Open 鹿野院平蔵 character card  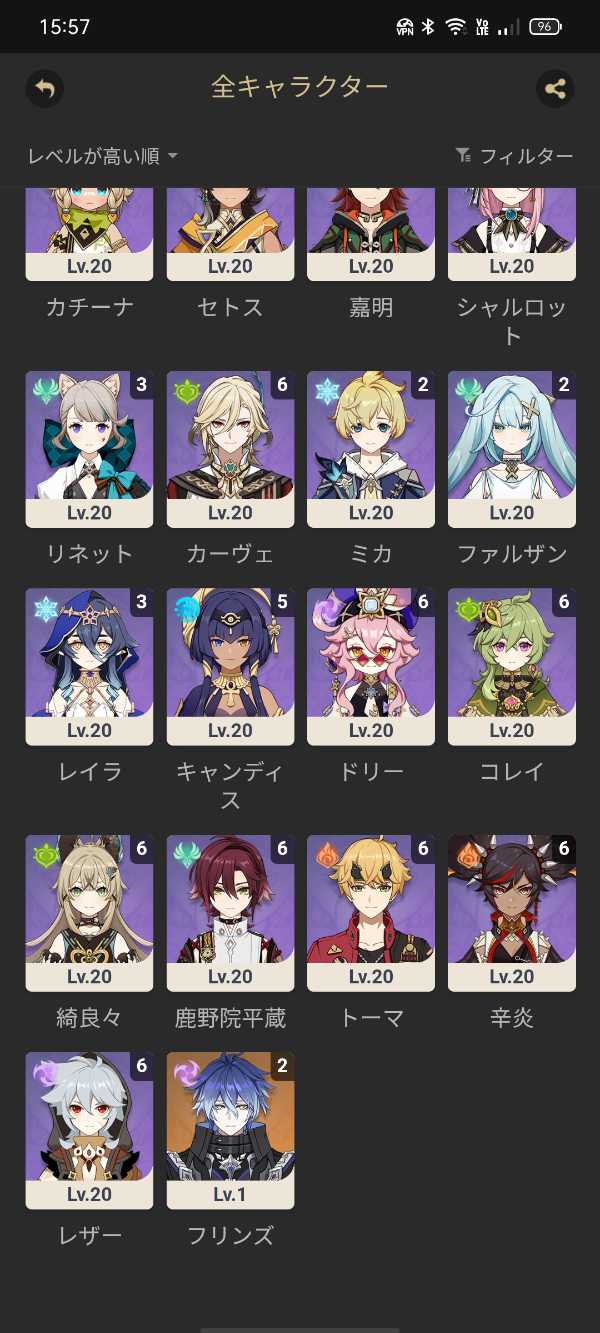point(230,912)
